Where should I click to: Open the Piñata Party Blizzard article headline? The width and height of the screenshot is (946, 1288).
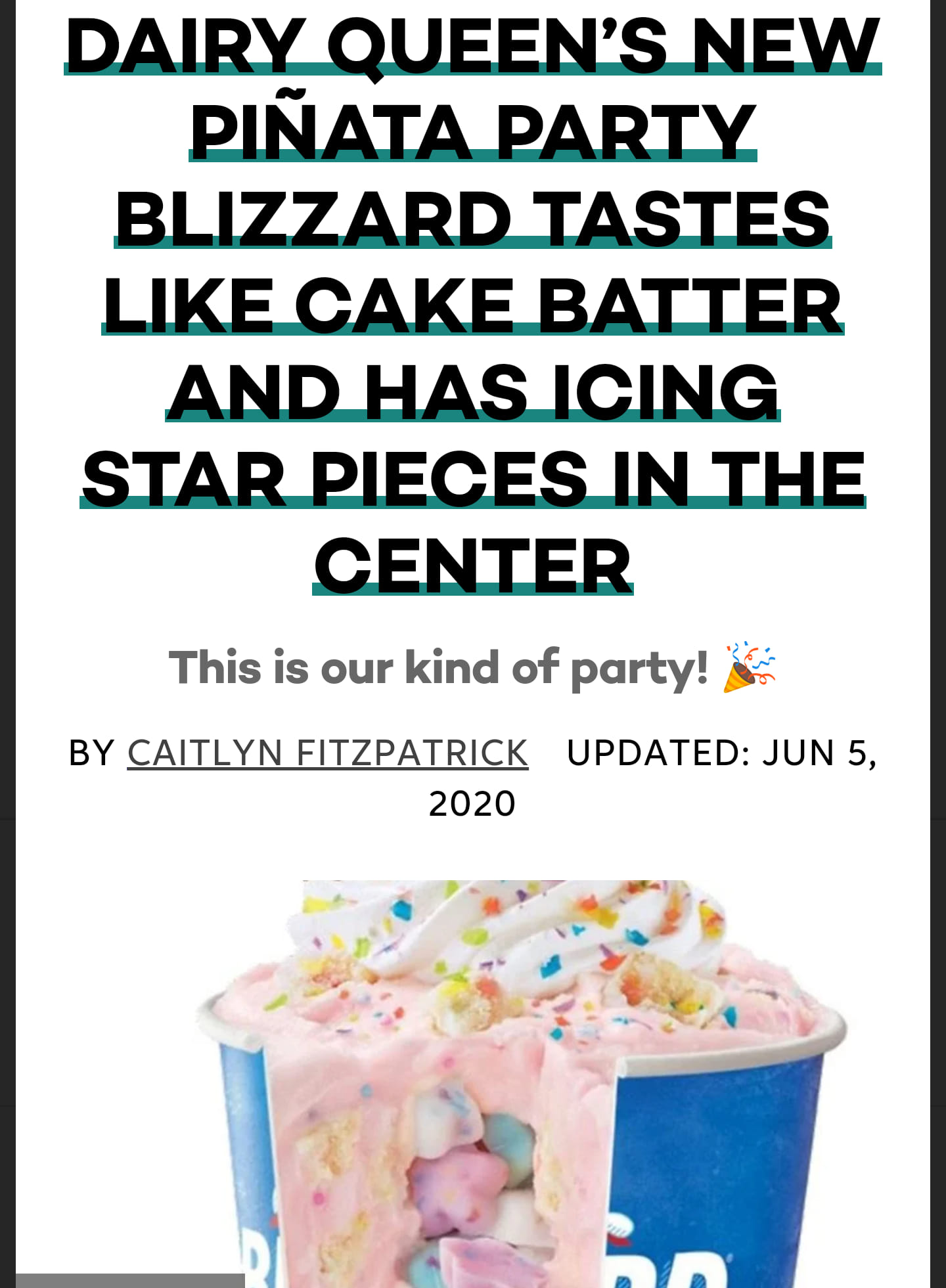pyautogui.click(x=473, y=304)
